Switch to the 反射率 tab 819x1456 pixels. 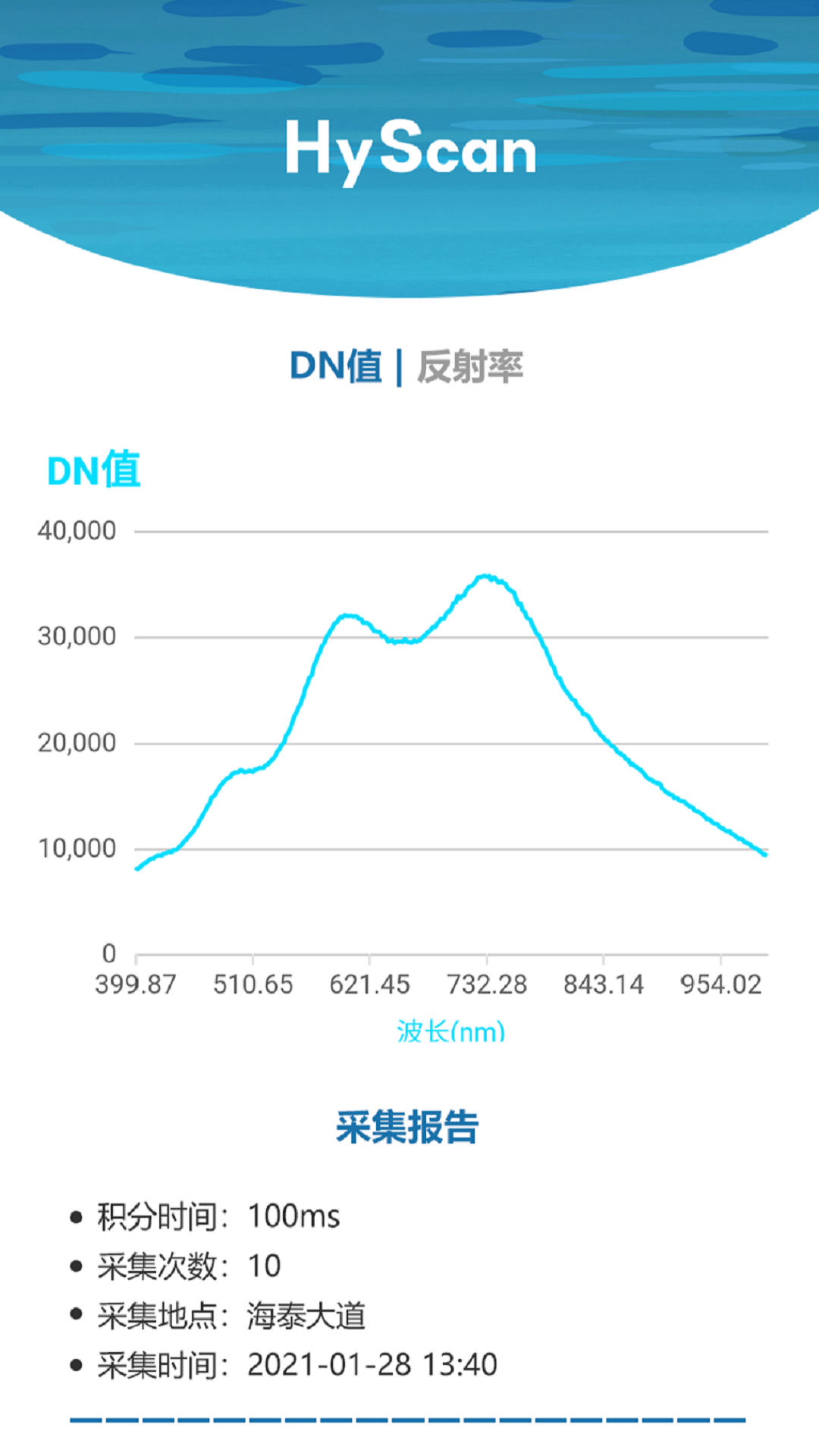(470, 367)
